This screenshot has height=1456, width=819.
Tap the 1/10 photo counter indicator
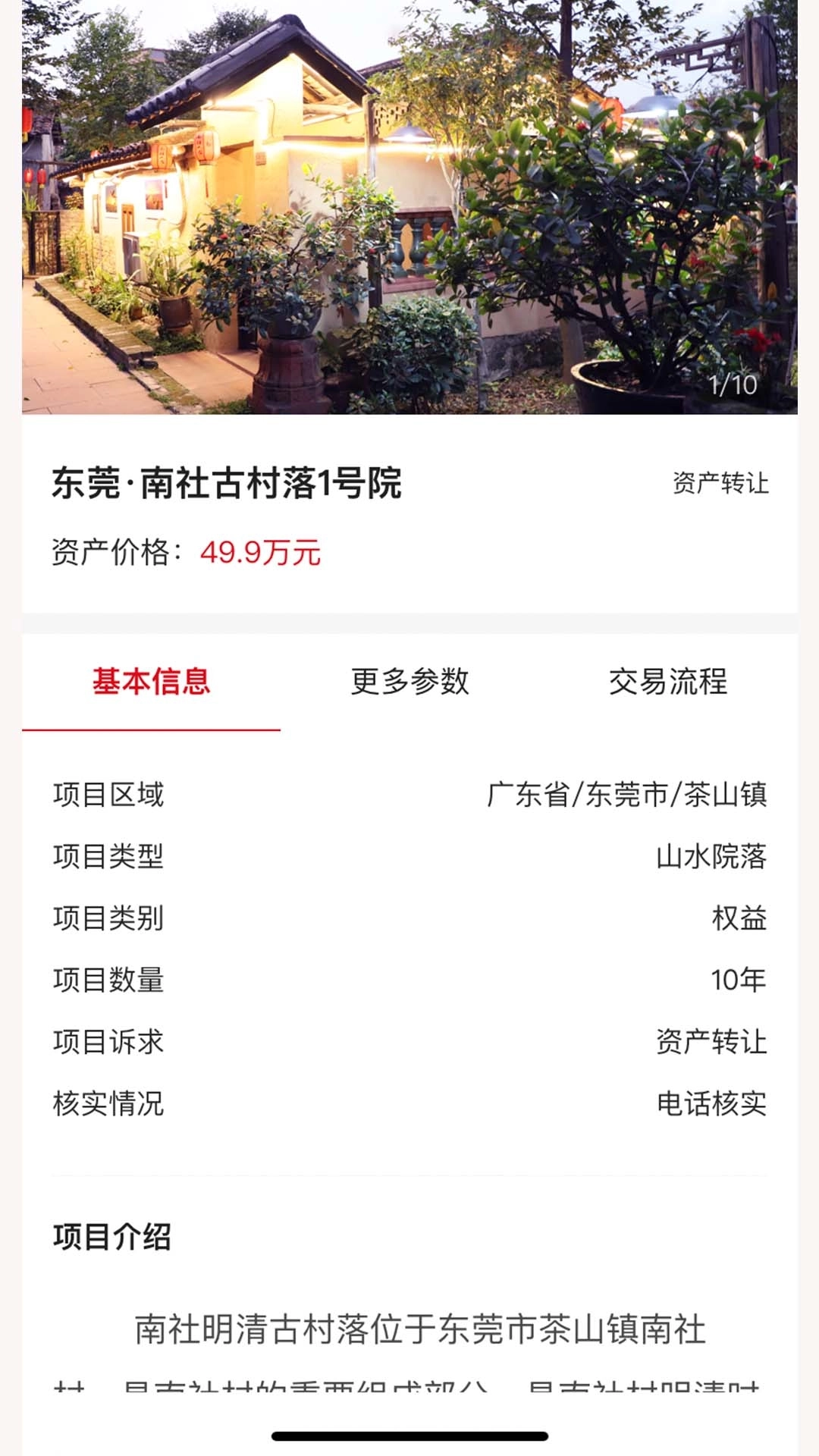coord(733,385)
